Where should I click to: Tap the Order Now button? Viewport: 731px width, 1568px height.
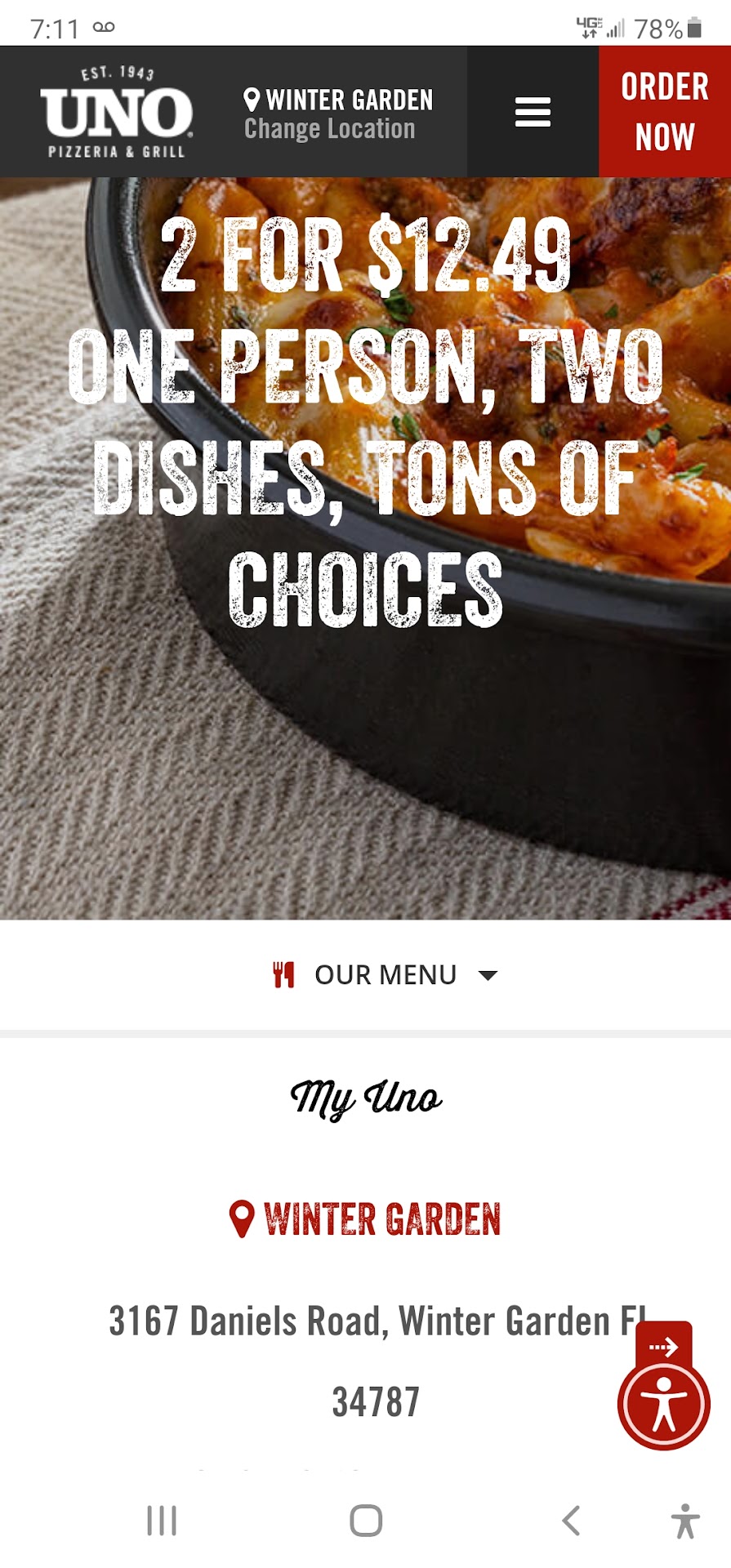point(664,112)
